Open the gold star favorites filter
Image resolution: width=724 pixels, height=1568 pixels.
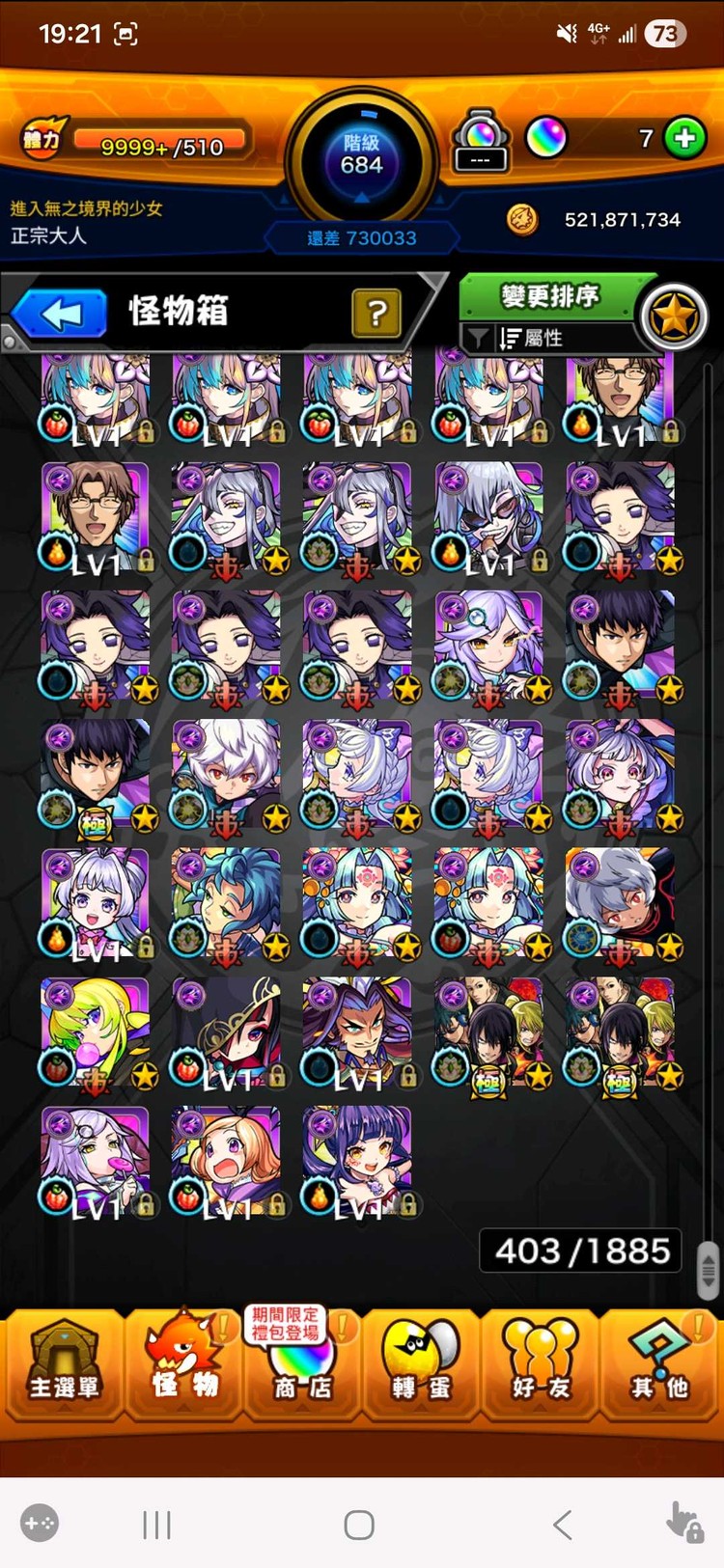[x=674, y=316]
